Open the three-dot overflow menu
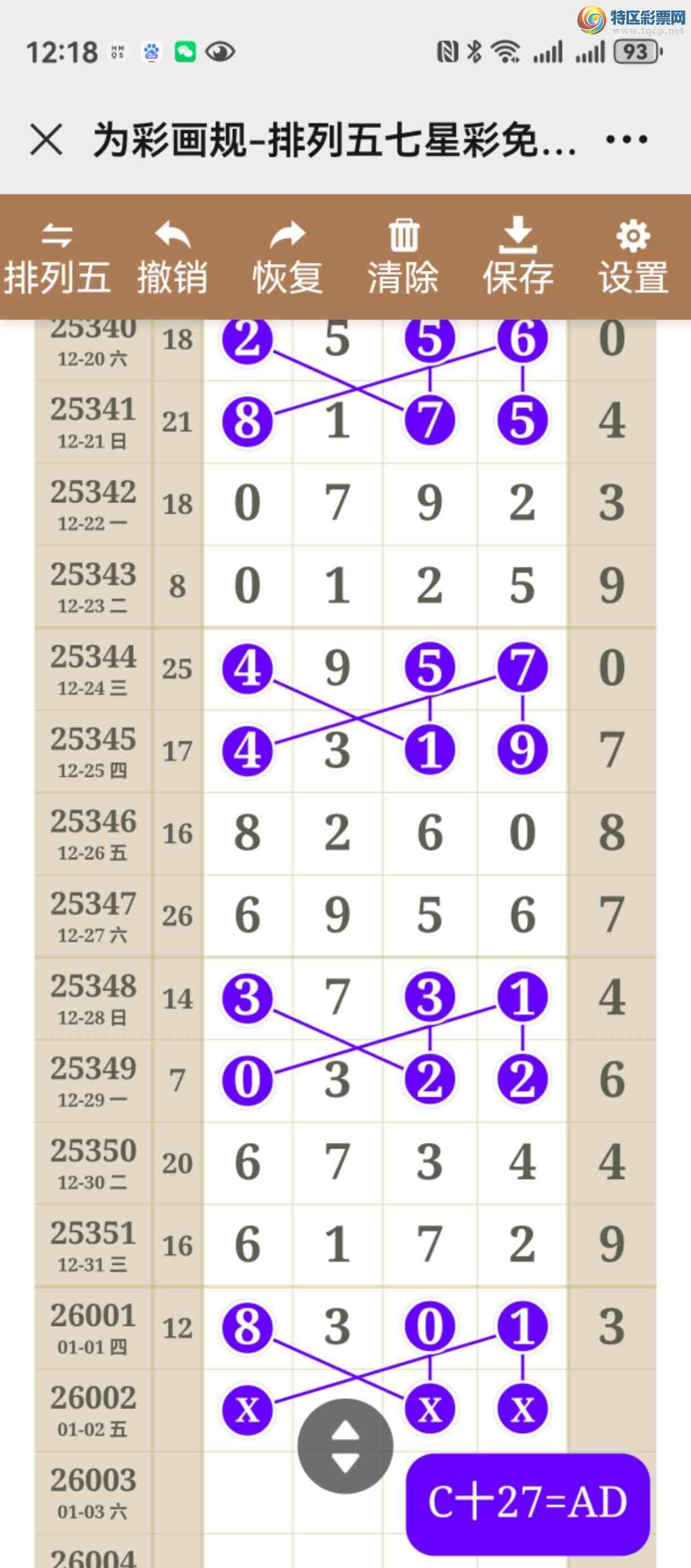This screenshot has width=691, height=1568. click(x=627, y=140)
